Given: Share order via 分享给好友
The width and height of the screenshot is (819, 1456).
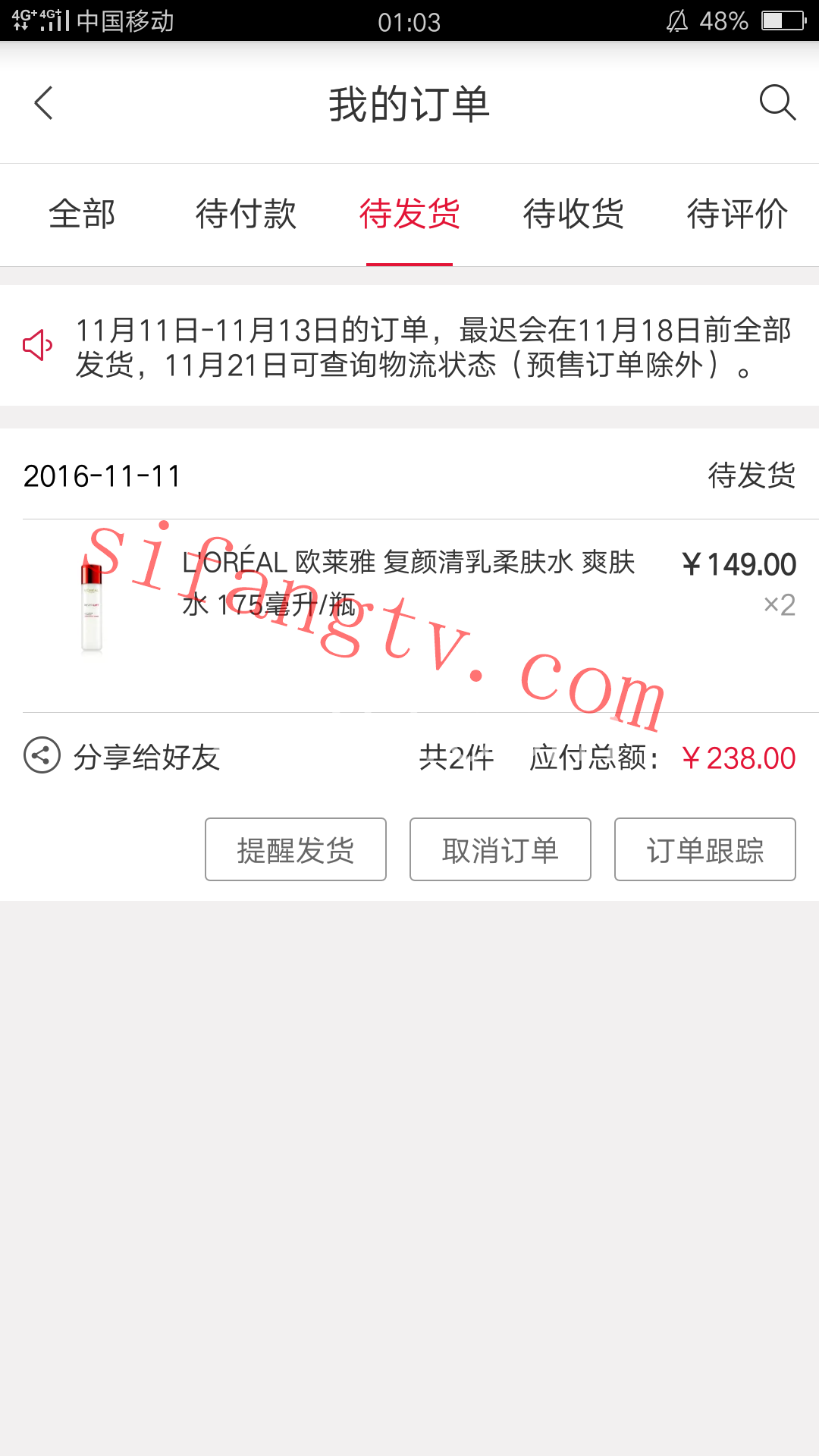Looking at the screenshot, I should (x=121, y=757).
